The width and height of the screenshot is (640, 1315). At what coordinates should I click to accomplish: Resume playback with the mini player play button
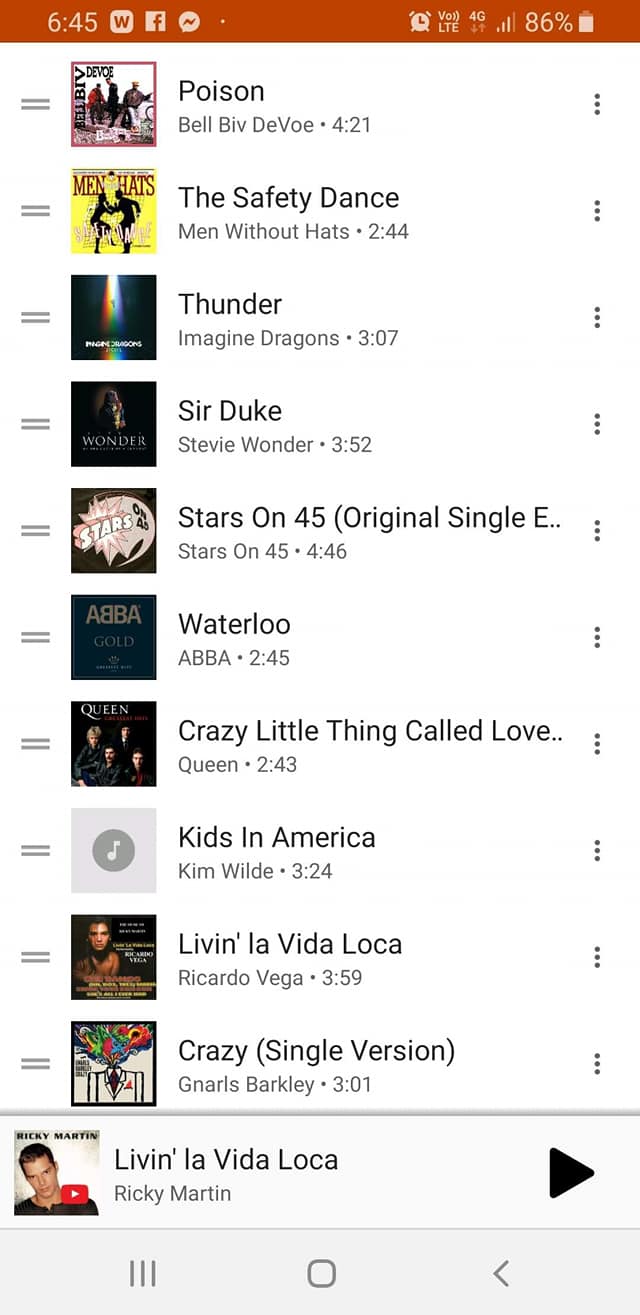571,1173
